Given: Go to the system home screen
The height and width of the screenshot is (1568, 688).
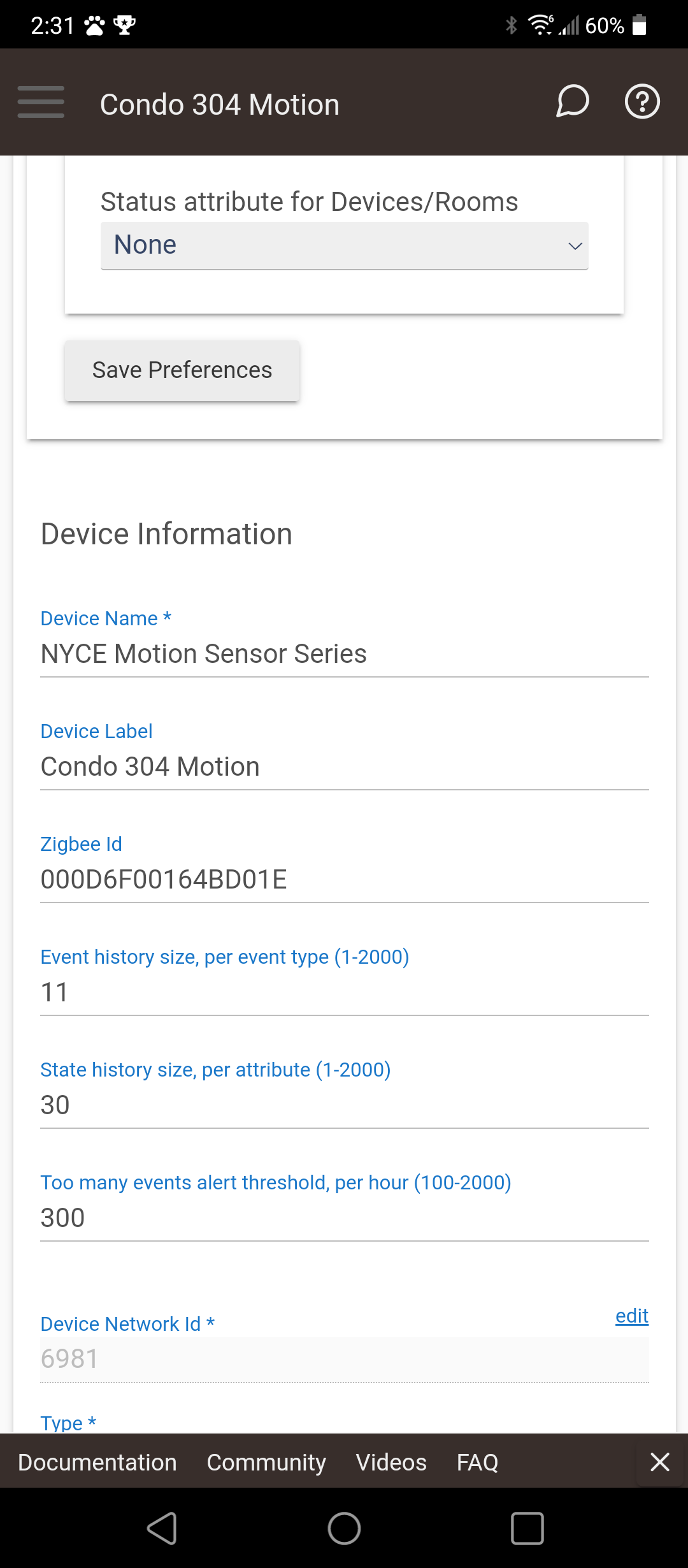Looking at the screenshot, I should pos(344,1528).
